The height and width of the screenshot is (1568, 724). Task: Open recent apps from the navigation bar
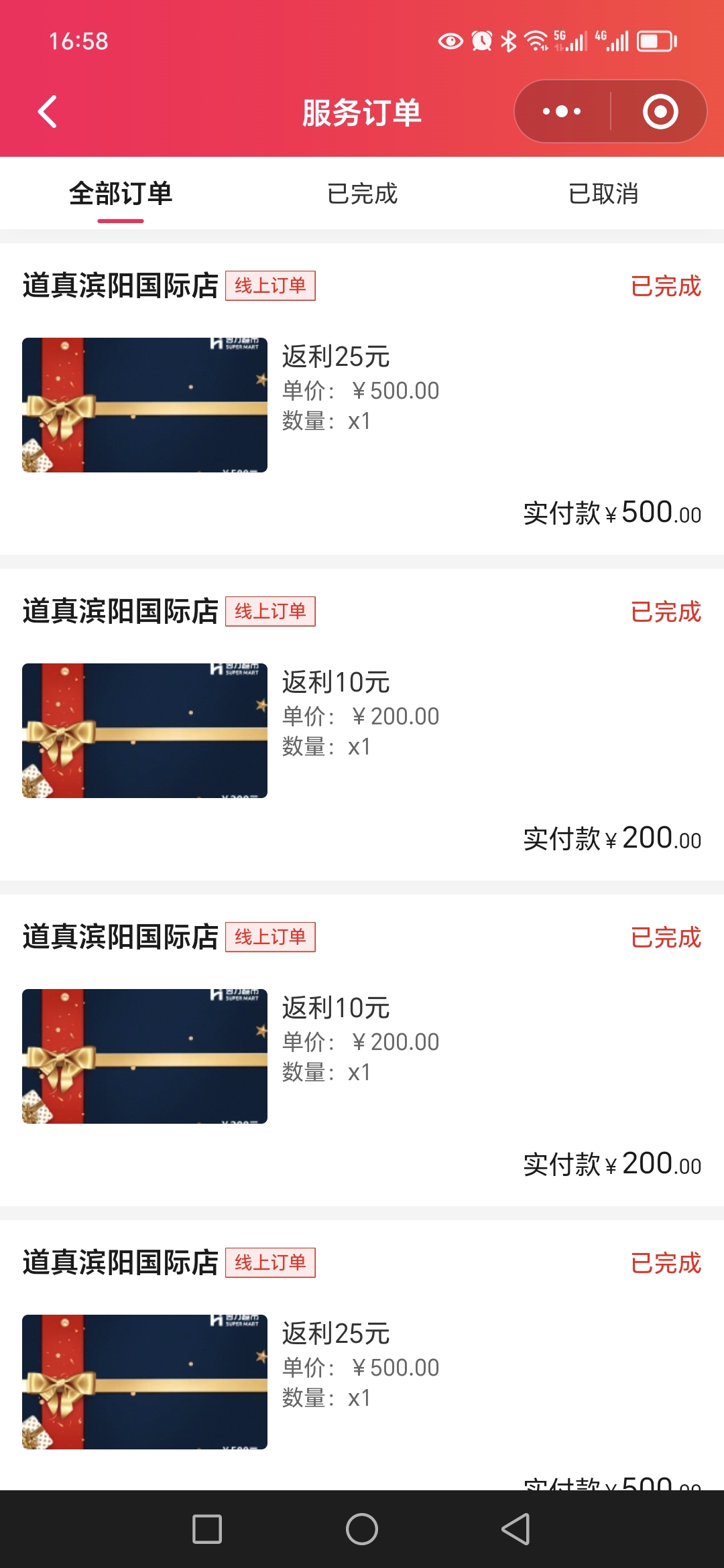tap(206, 1529)
